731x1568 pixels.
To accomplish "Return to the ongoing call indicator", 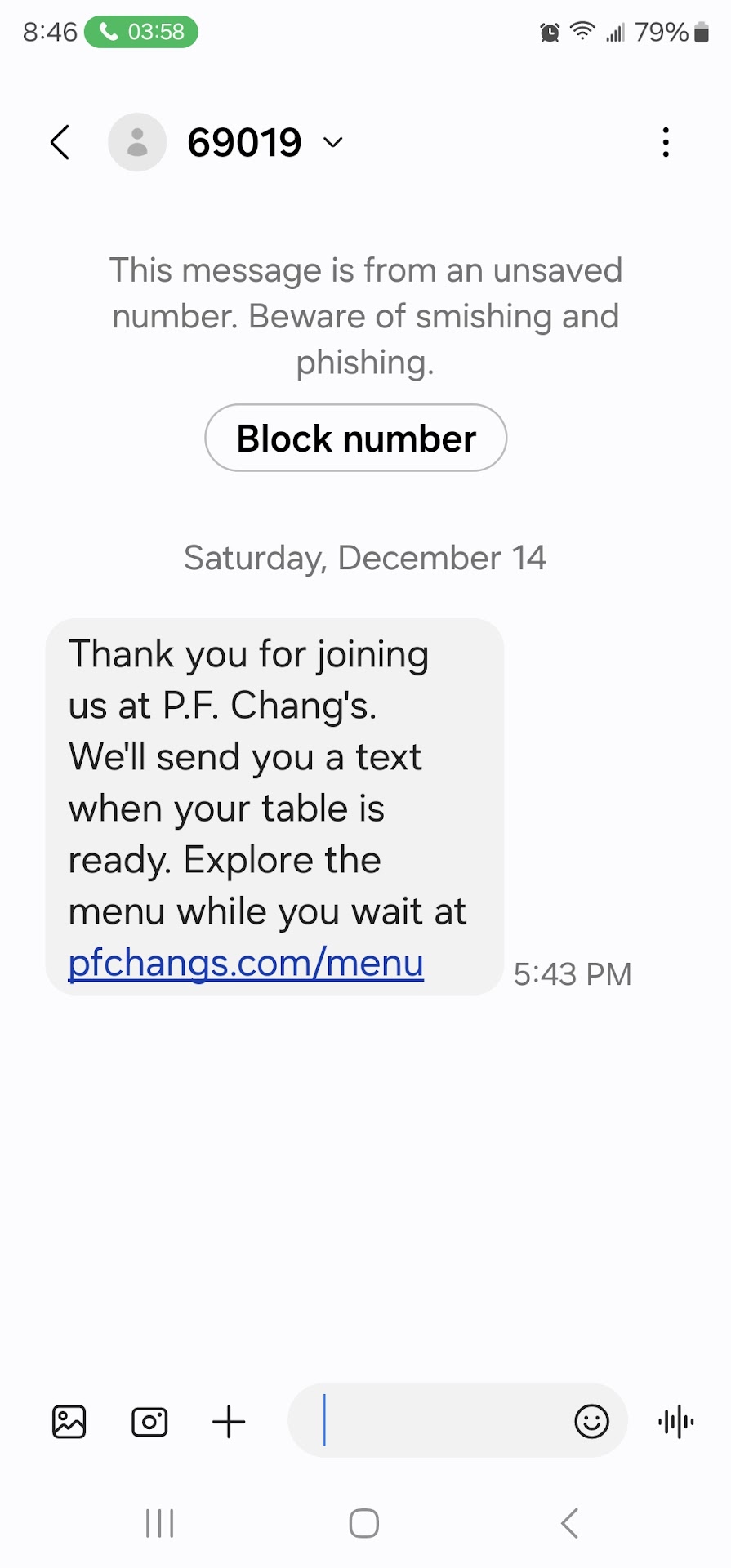I will click(x=141, y=32).
